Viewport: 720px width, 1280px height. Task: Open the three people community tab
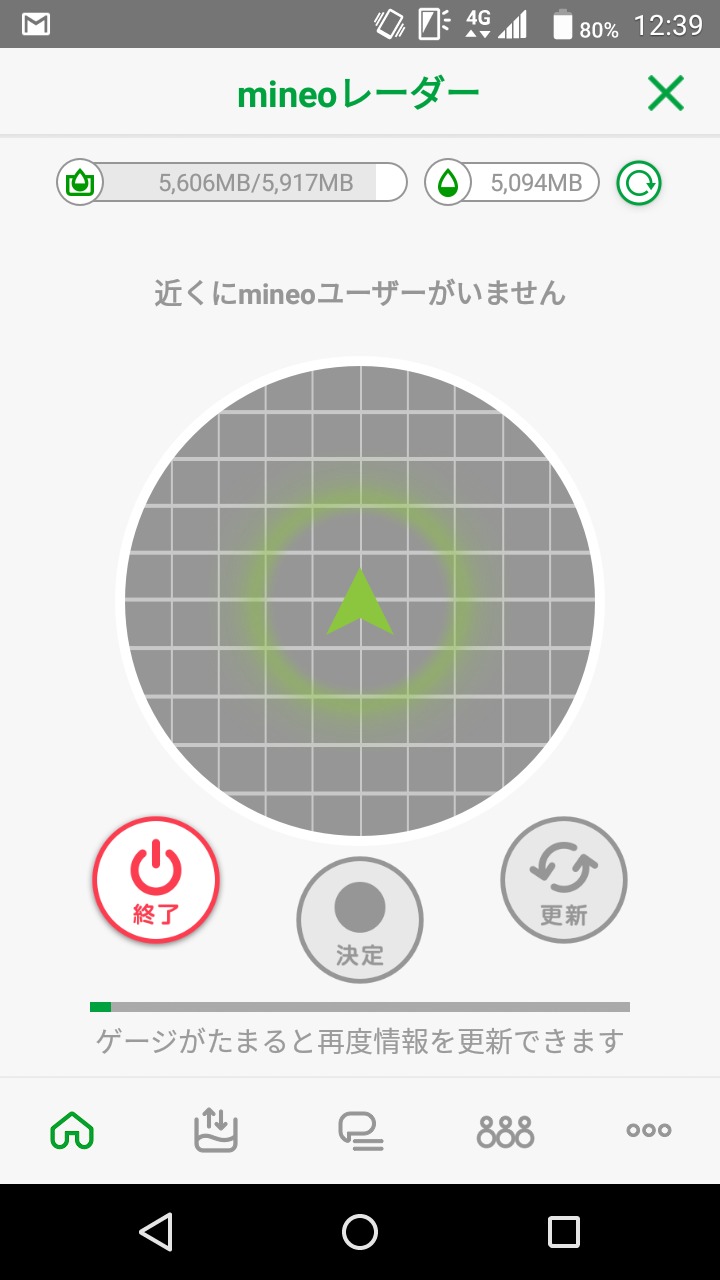[505, 1130]
